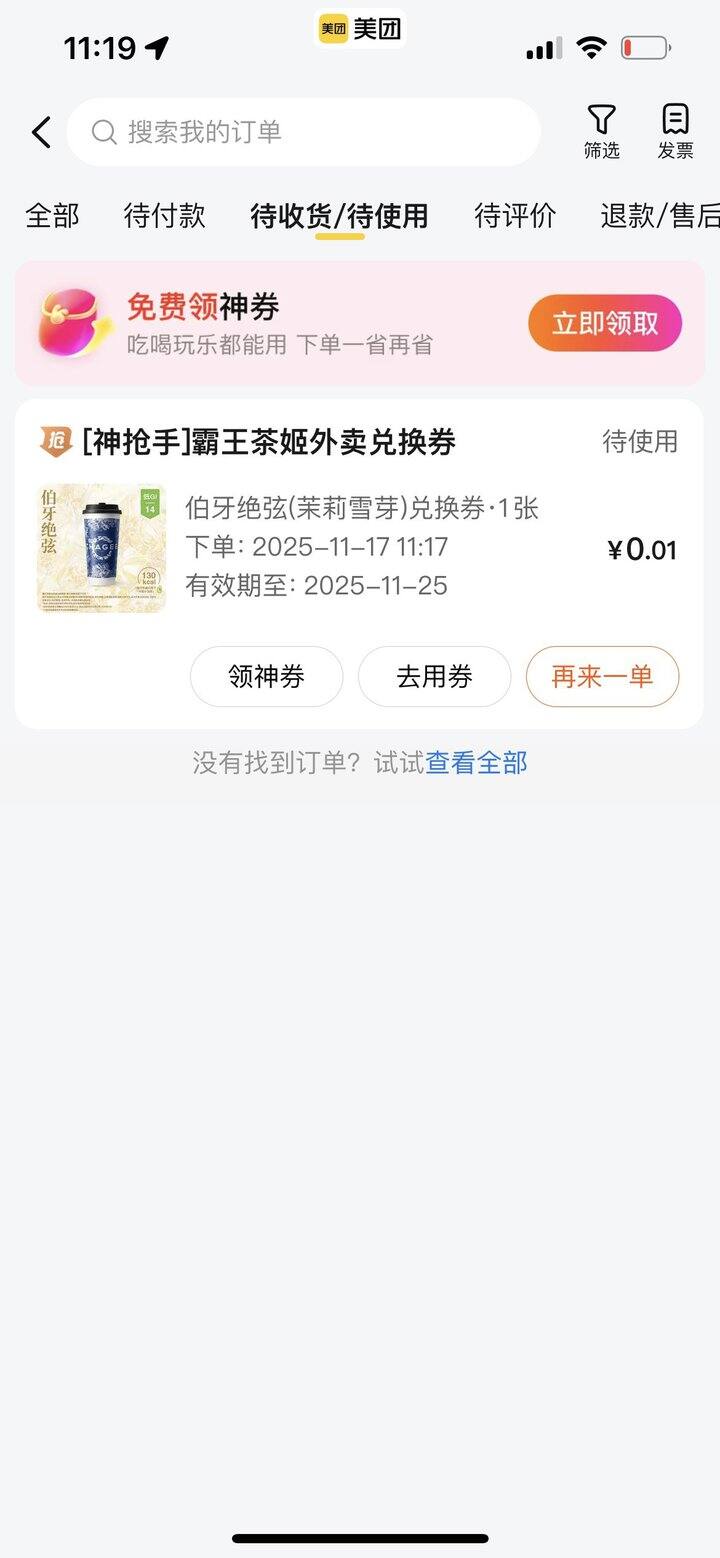Click the 美团 Meituan logo at top center

358,28
